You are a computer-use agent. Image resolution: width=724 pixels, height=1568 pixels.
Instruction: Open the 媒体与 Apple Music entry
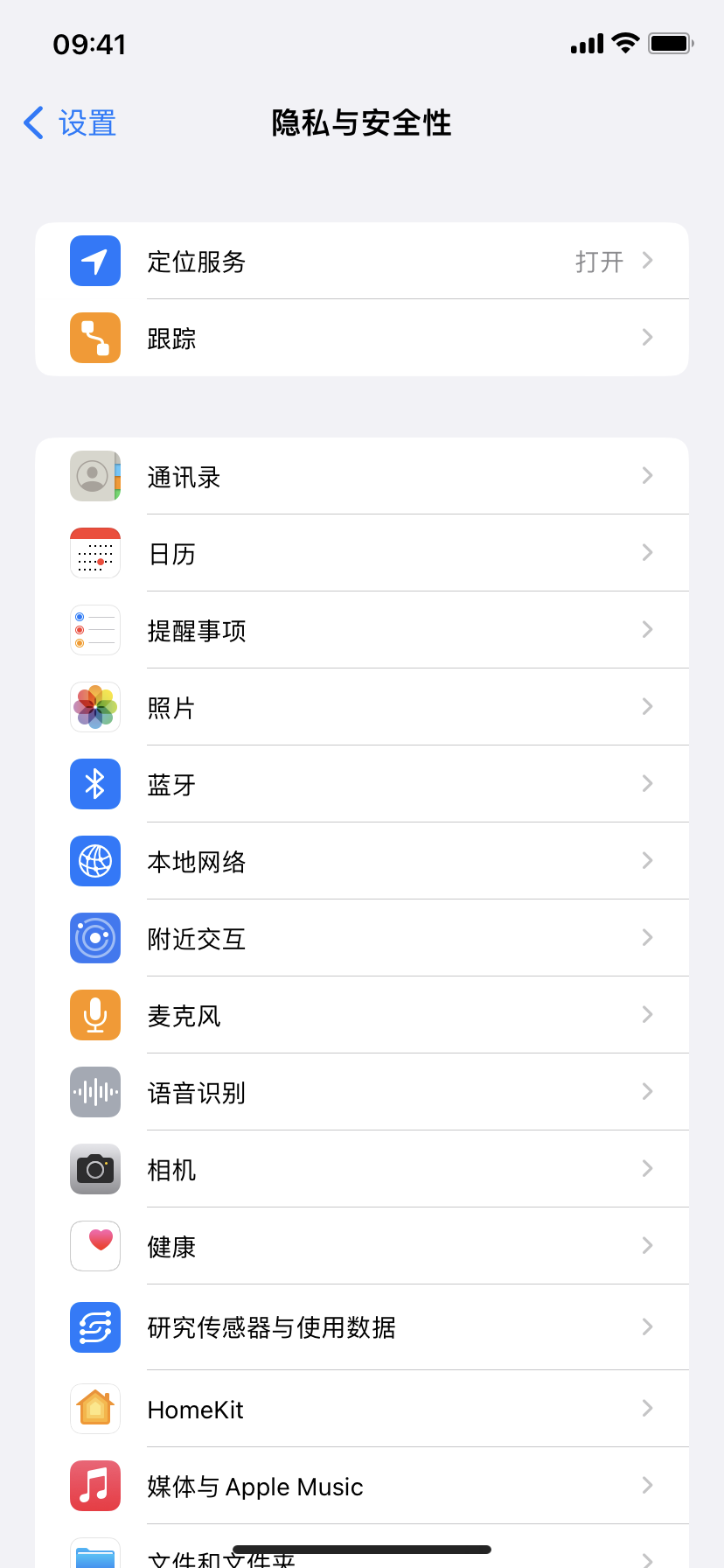(362, 1486)
